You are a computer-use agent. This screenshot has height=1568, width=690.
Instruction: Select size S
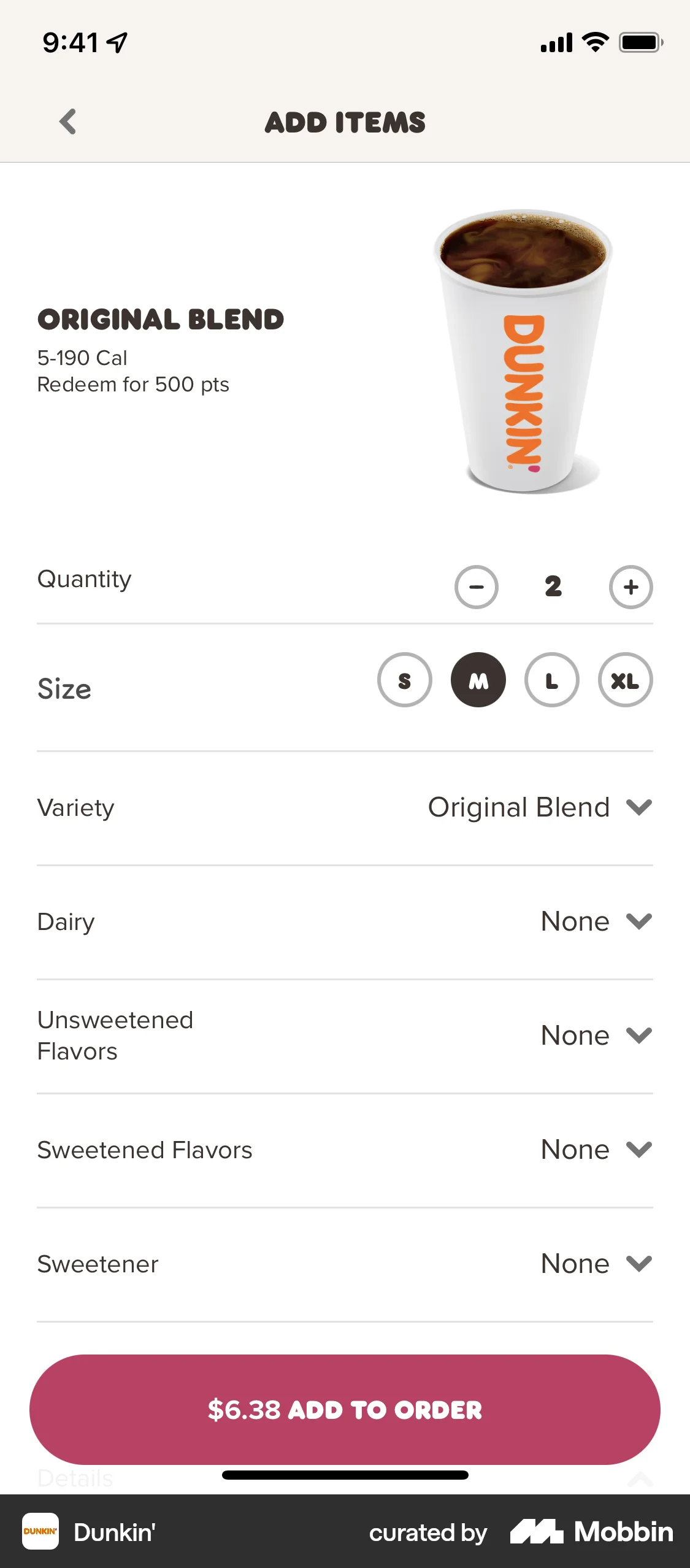pyautogui.click(x=405, y=680)
